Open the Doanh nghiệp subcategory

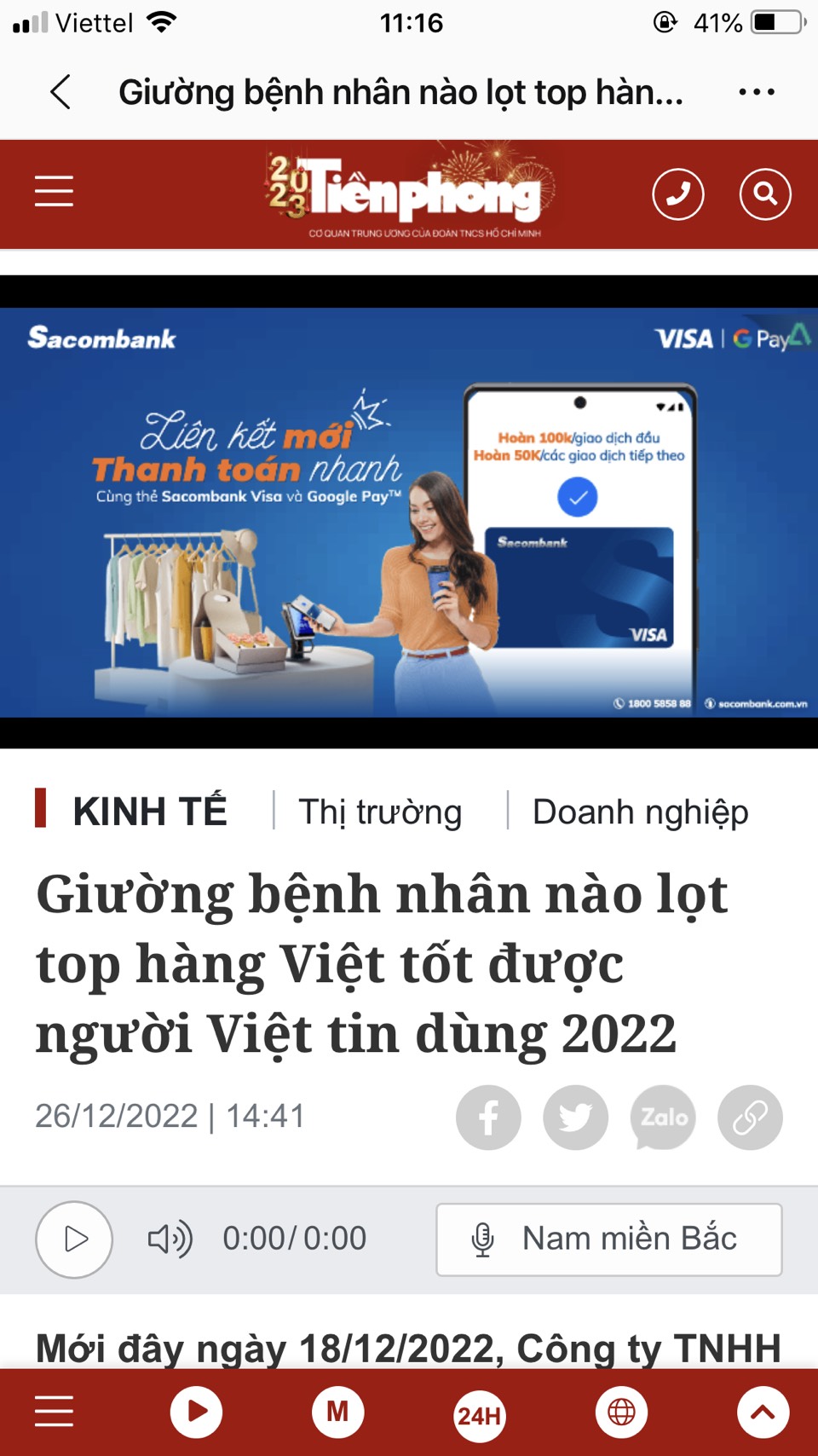[x=640, y=812]
